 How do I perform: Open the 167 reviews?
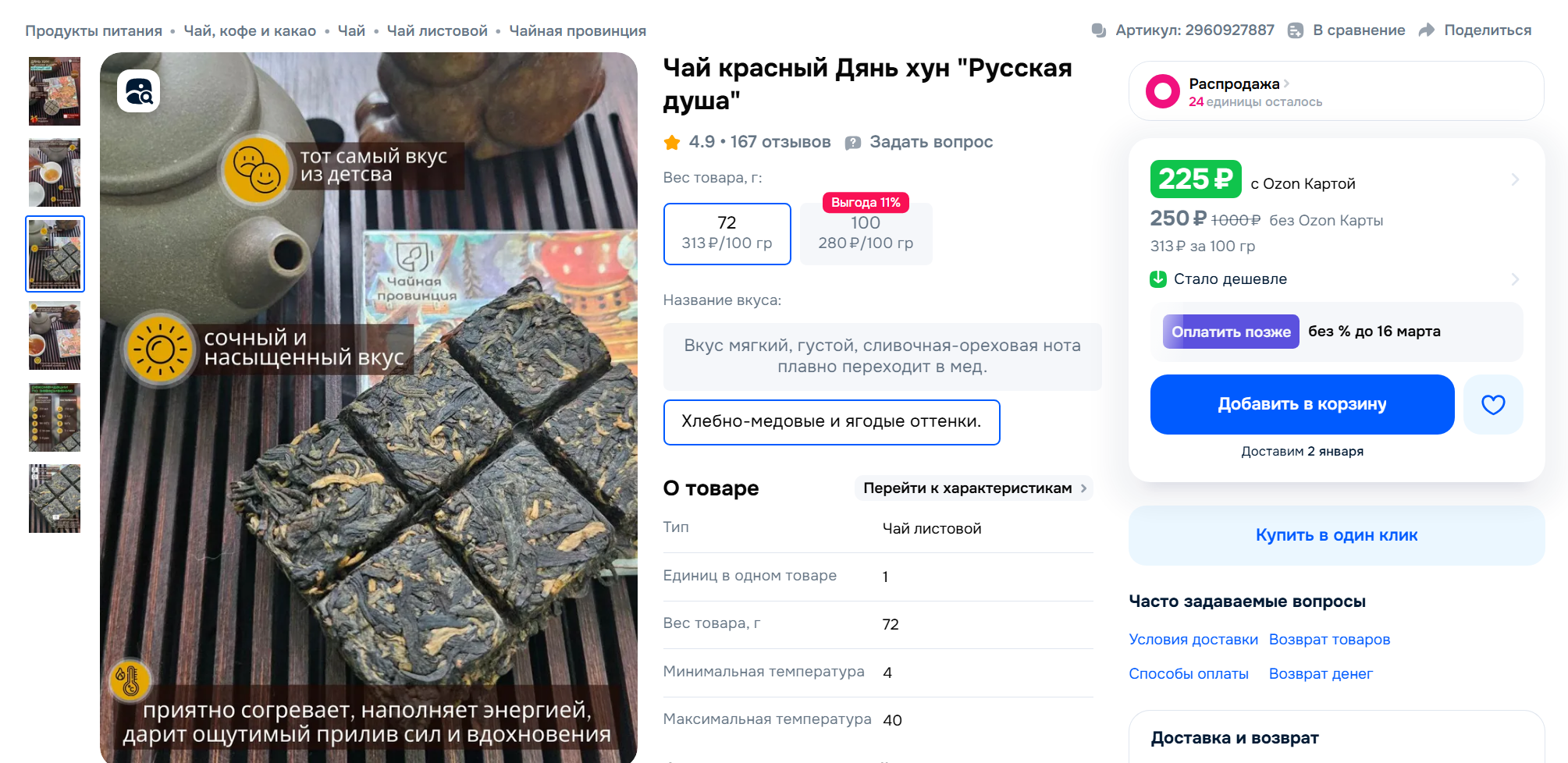pyautogui.click(x=780, y=142)
